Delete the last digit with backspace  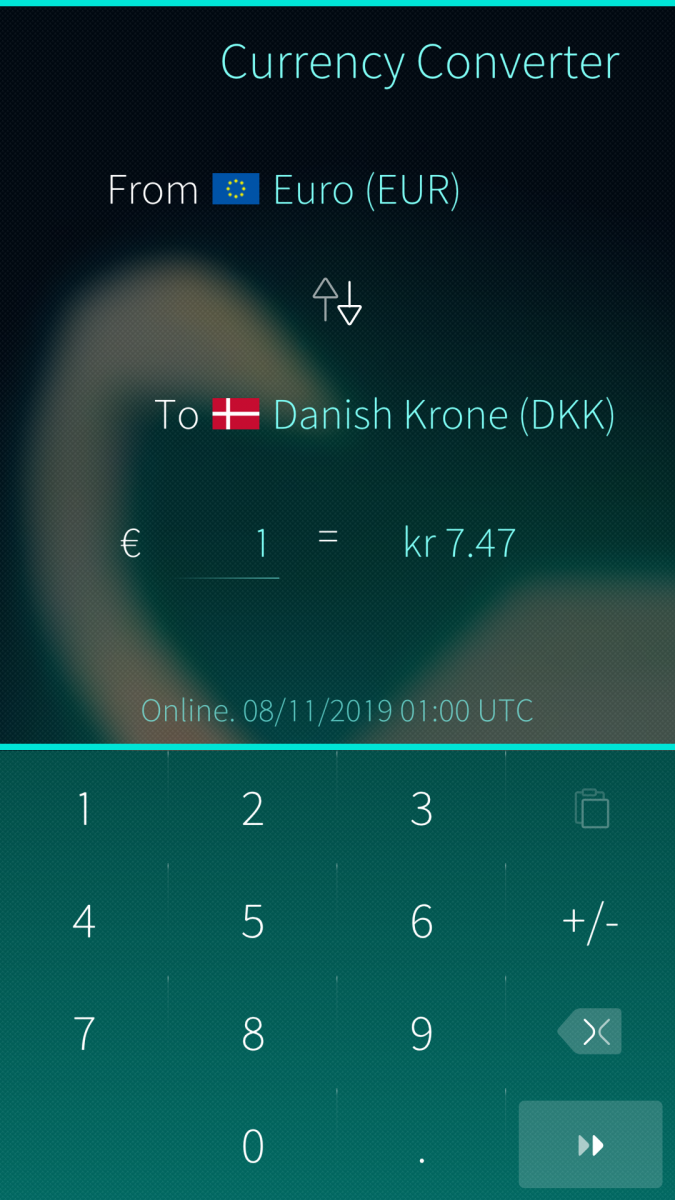click(x=591, y=1033)
